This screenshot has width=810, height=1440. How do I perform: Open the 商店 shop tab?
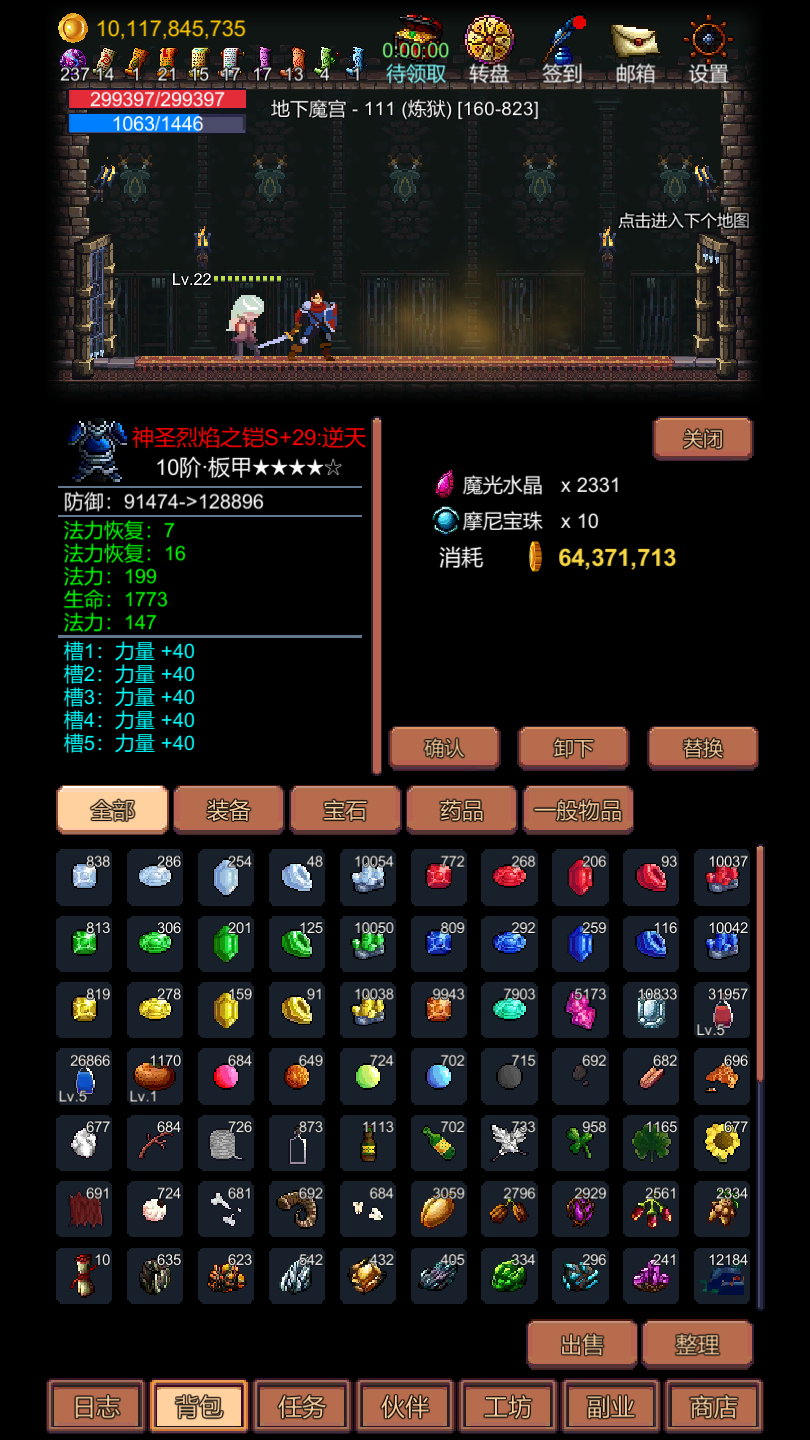714,1407
